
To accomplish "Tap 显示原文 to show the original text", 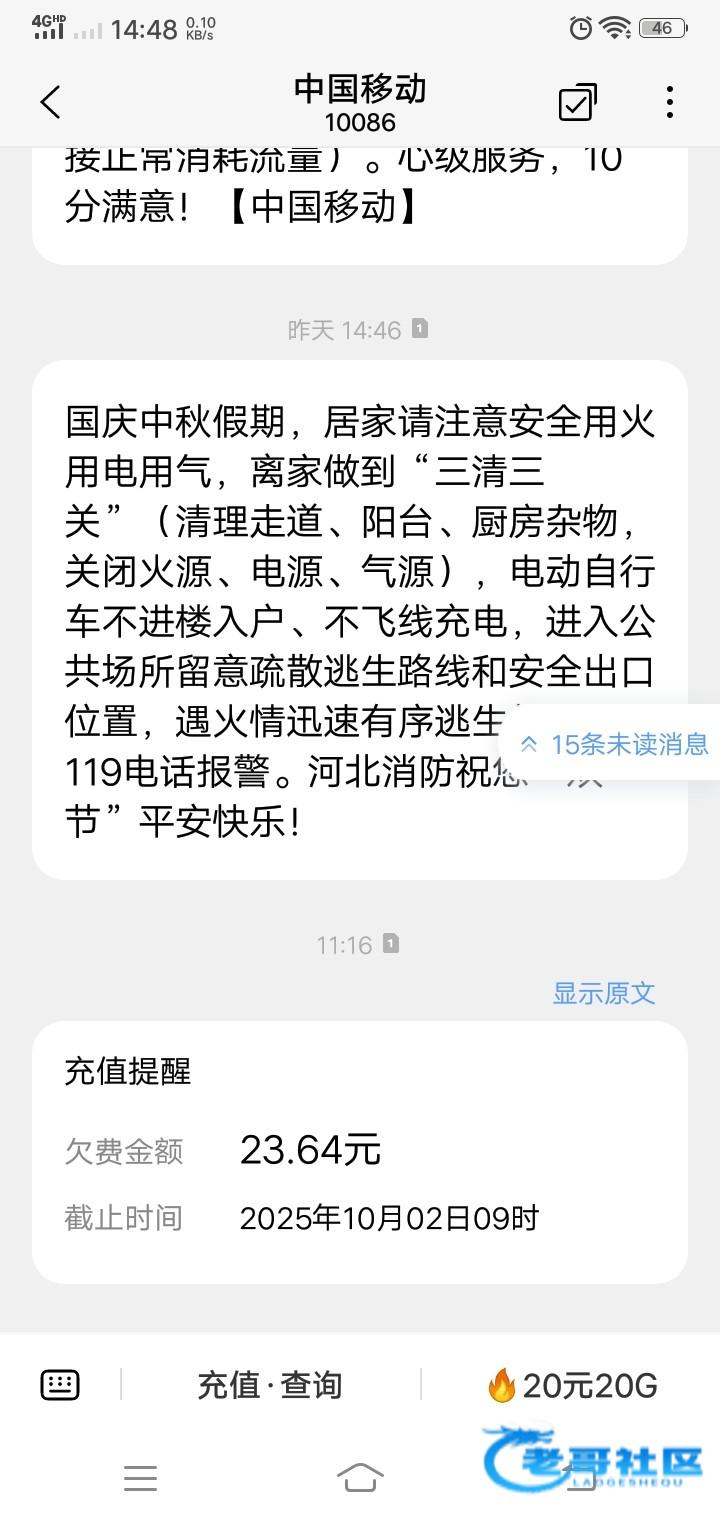I will pyautogui.click(x=604, y=992).
